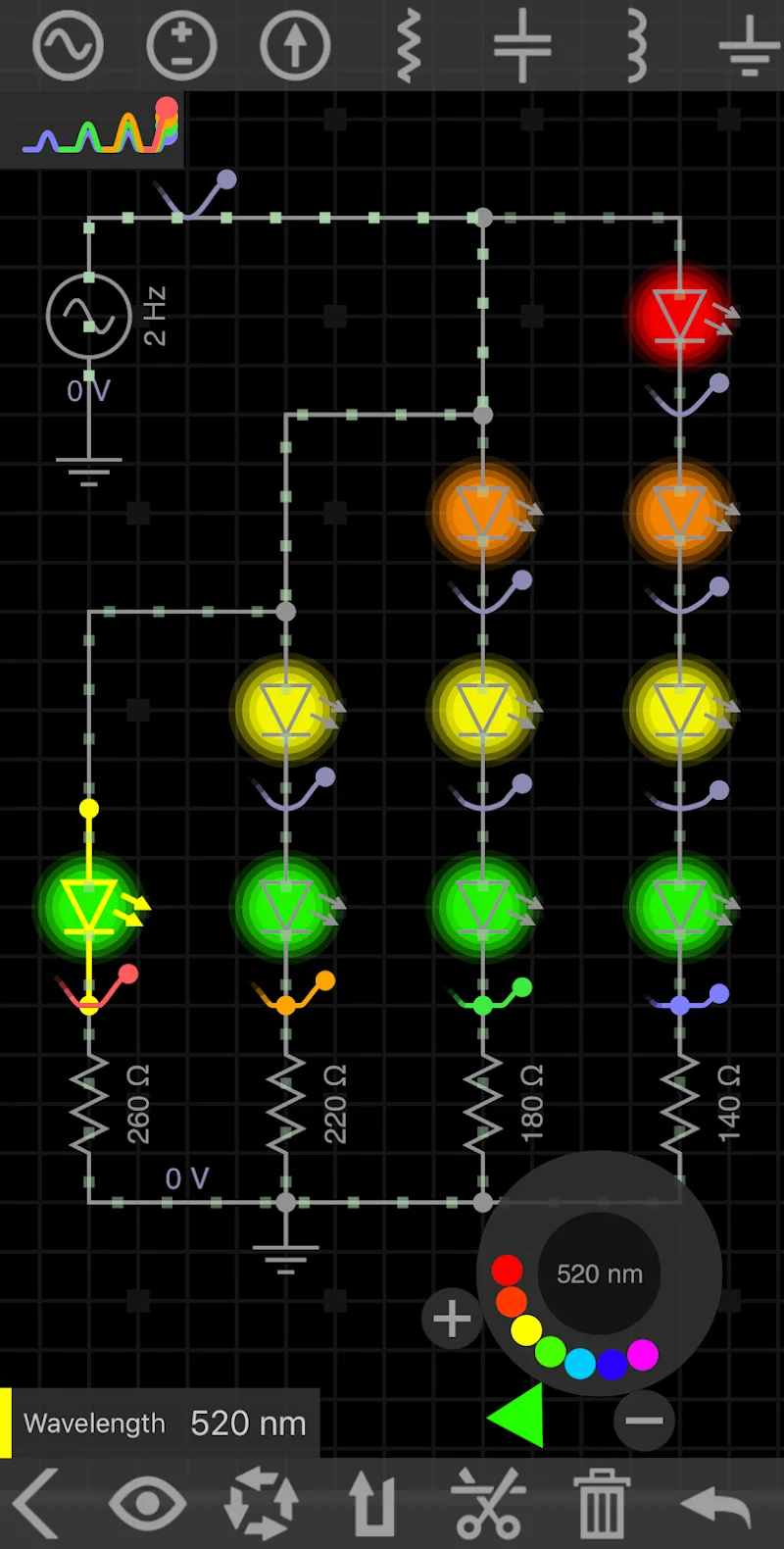Add a resistor from the top toolbar

point(409,45)
